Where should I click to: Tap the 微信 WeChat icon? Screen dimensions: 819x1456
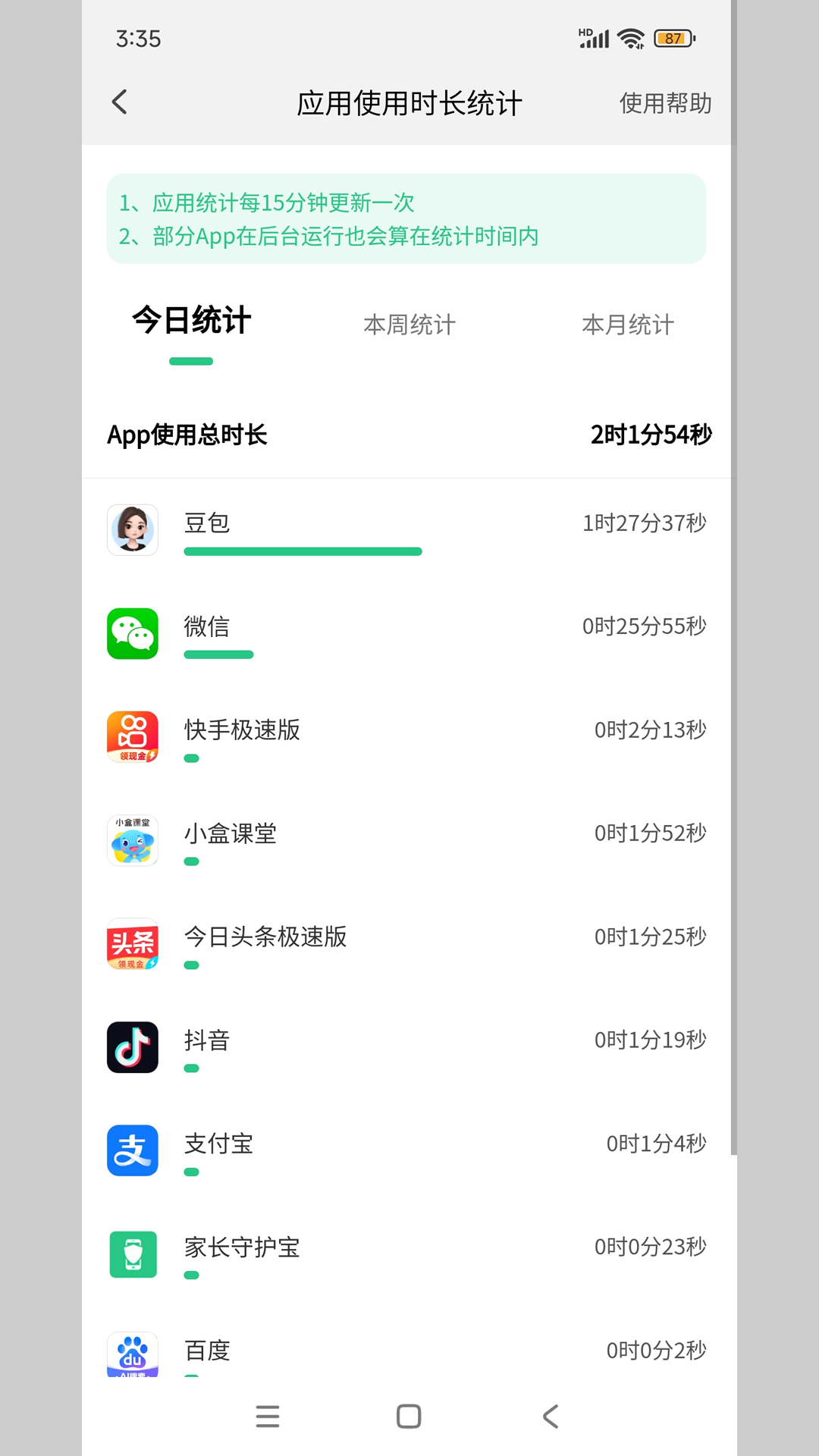133,634
